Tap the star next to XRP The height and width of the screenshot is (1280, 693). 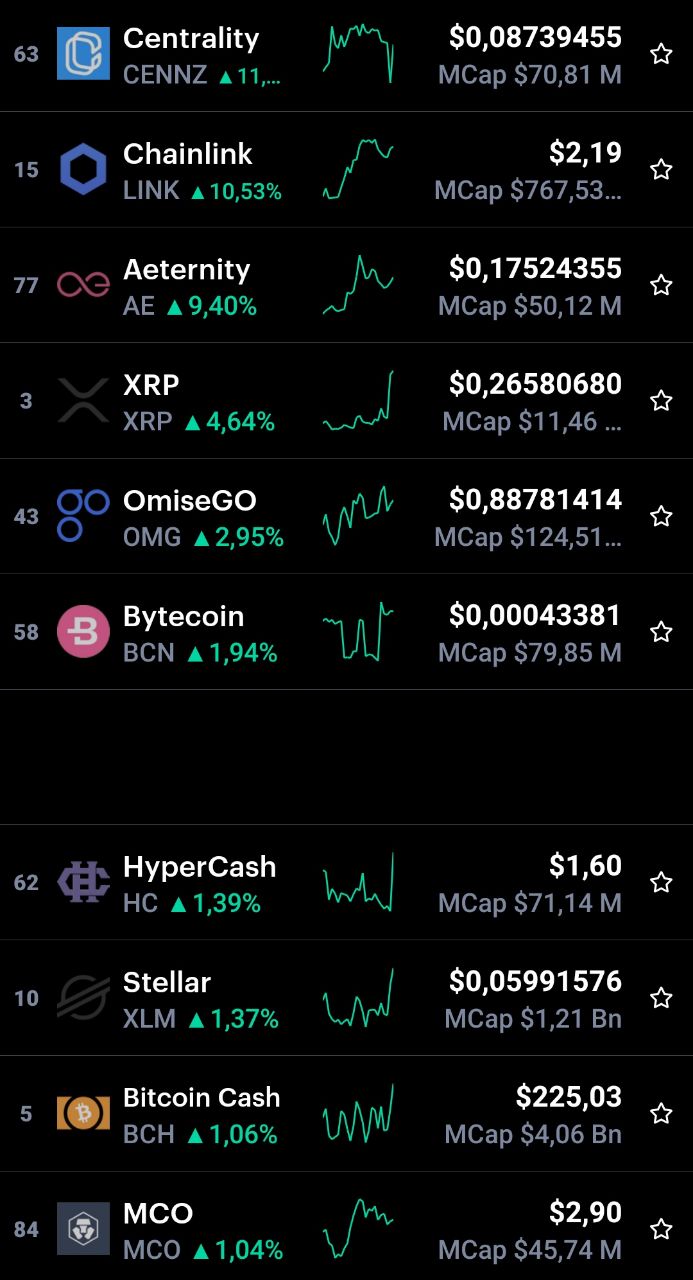coord(661,401)
